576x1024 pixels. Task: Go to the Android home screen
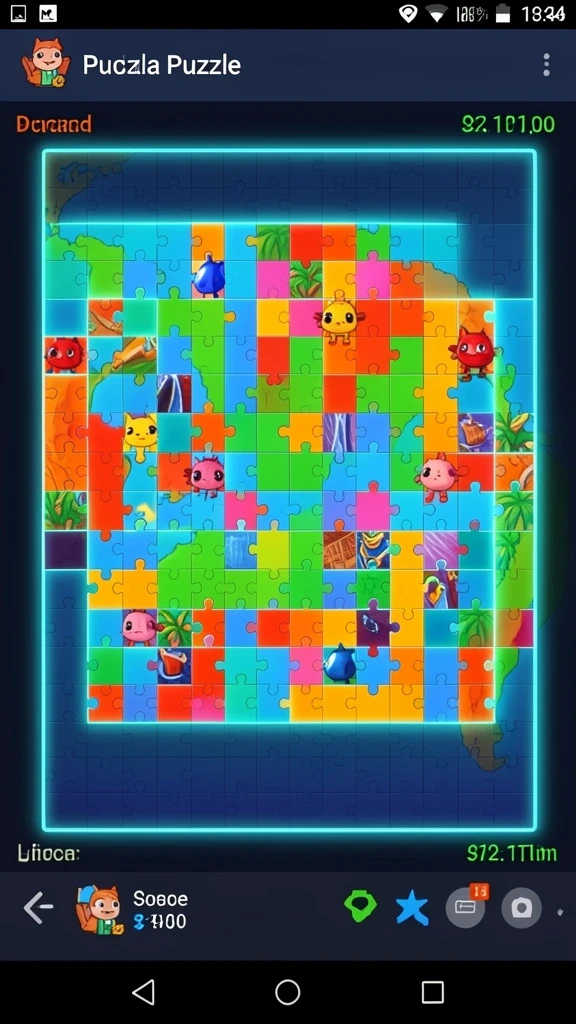287,992
